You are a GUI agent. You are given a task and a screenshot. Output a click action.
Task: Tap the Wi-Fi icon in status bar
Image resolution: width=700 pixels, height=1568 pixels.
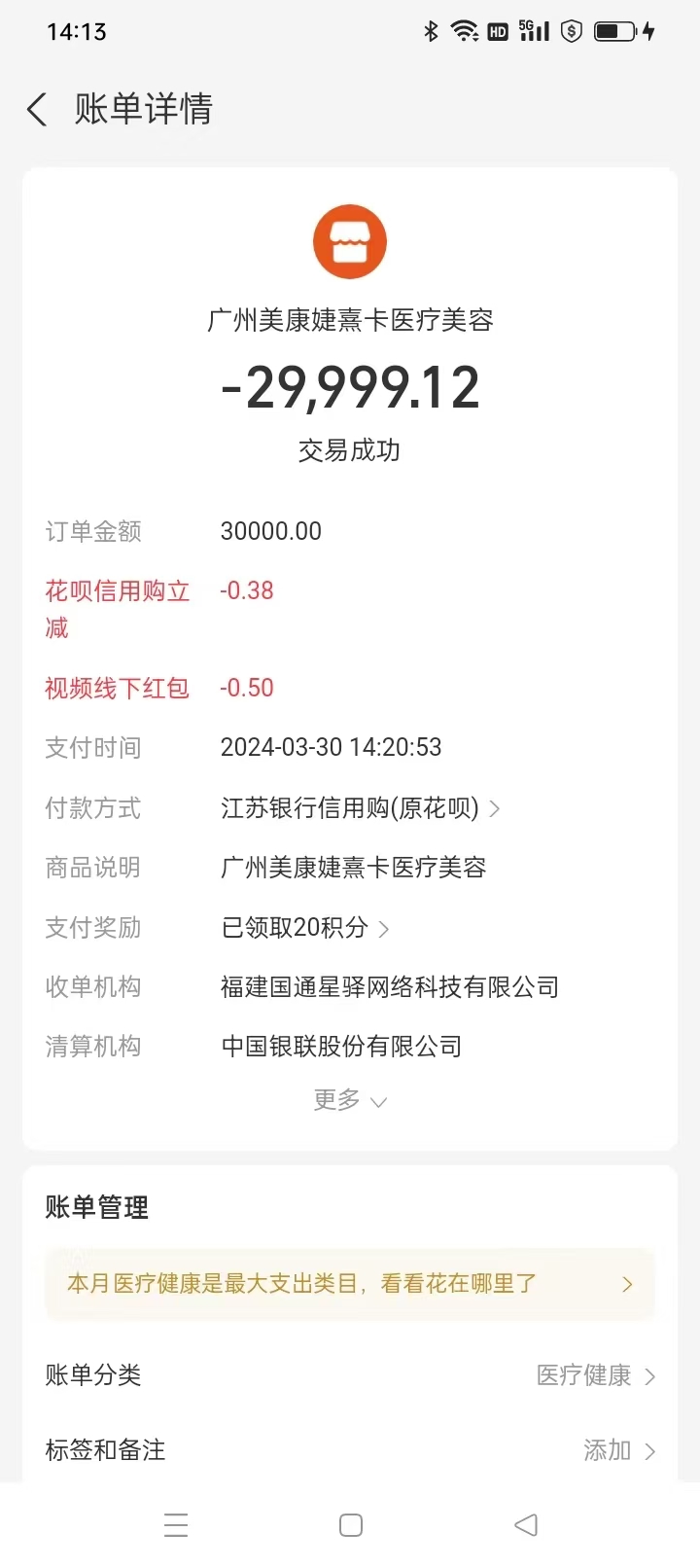[x=465, y=30]
